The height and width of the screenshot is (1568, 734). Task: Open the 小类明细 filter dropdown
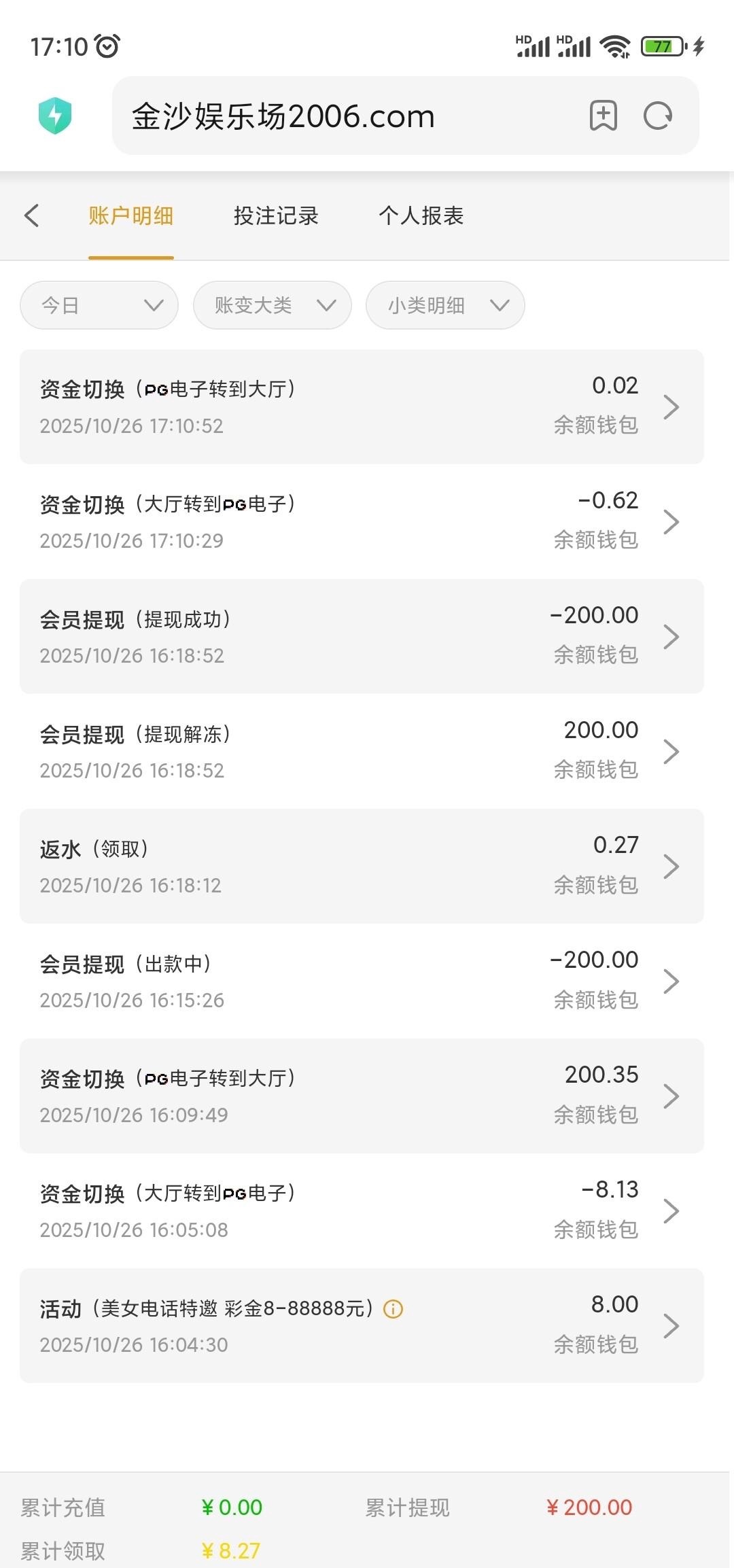tap(445, 305)
